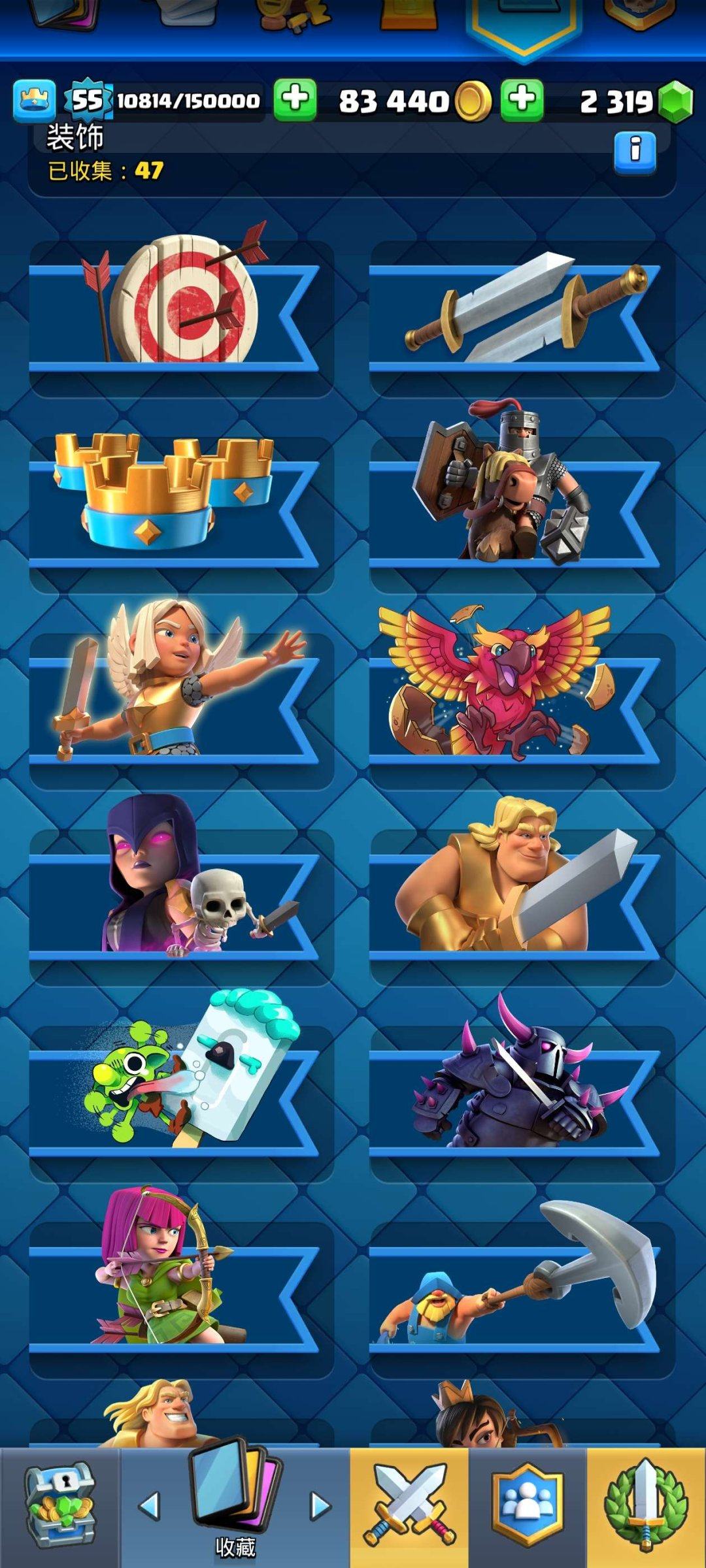Tap the right arrow beside 收藏
Image resolution: width=706 pixels, height=1568 pixels.
320,1506
